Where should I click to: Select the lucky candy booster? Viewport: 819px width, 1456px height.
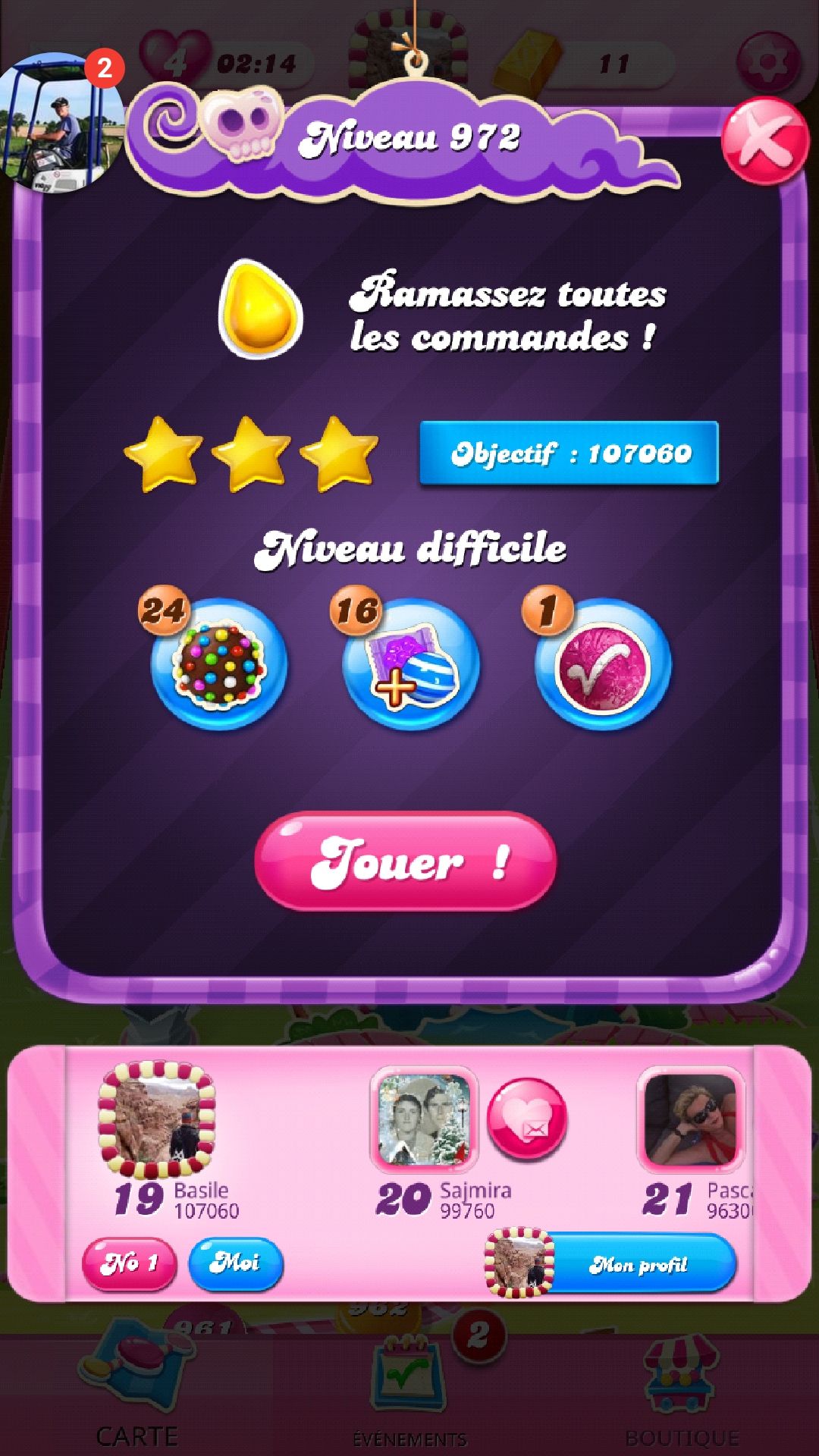pyautogui.click(x=603, y=665)
